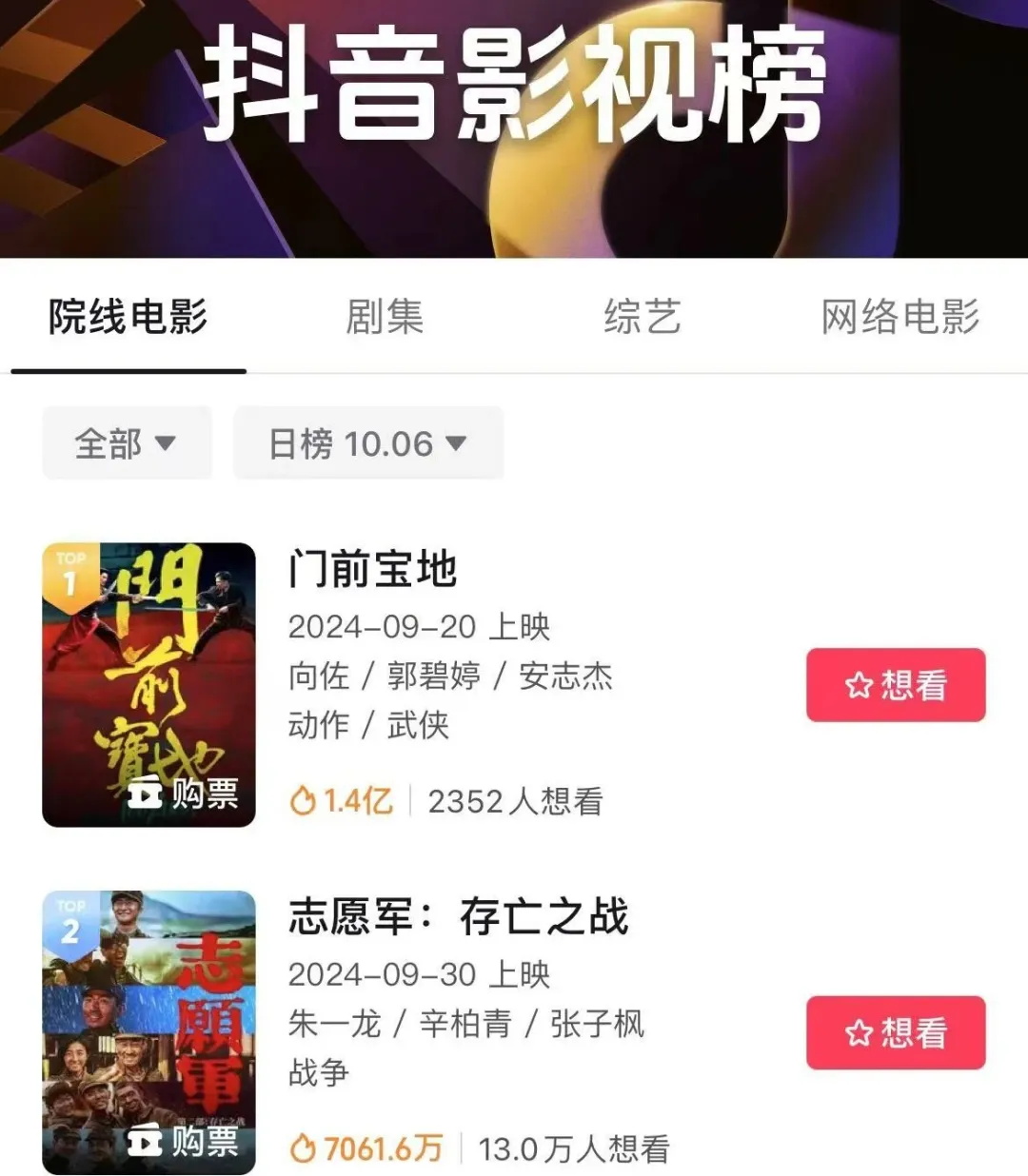Tap 想看 for 门前宝地
The width and height of the screenshot is (1028, 1176).
[x=896, y=685]
